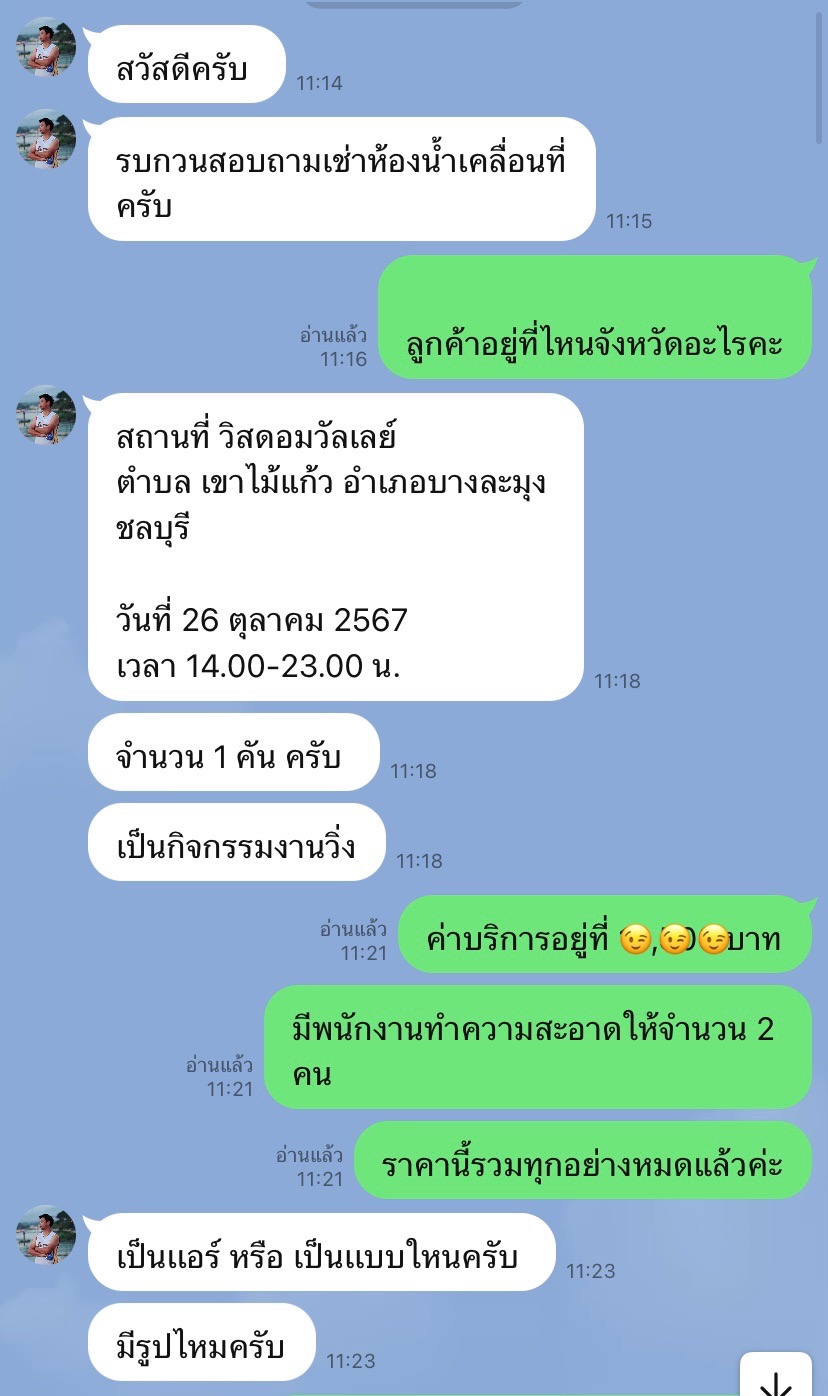828x1396 pixels.
Task: Click the bubble ราคานี้รวมทุกอย่างหมดแล้วค่ะ
Action: point(592,1161)
